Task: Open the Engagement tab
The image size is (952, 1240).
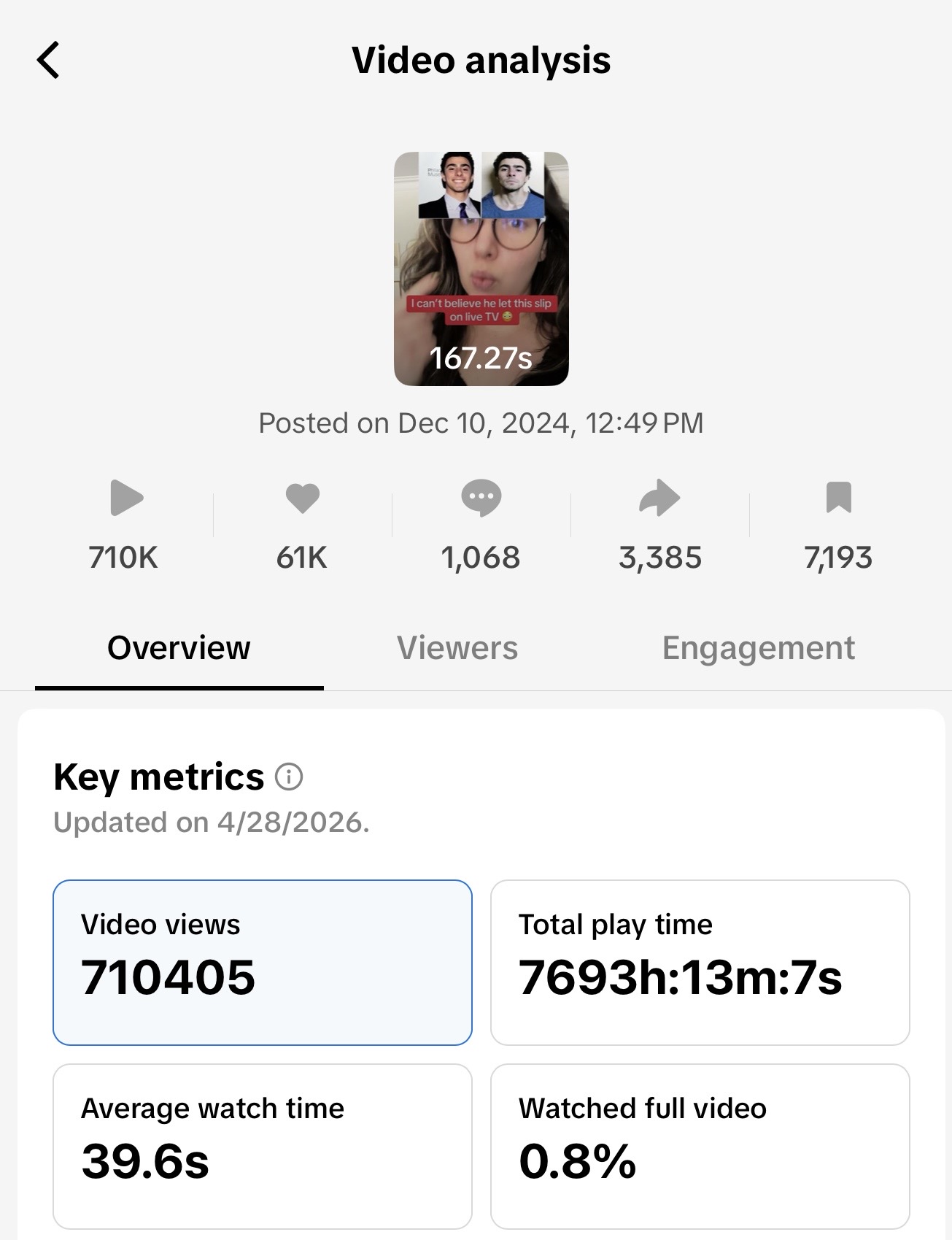Action: click(759, 647)
